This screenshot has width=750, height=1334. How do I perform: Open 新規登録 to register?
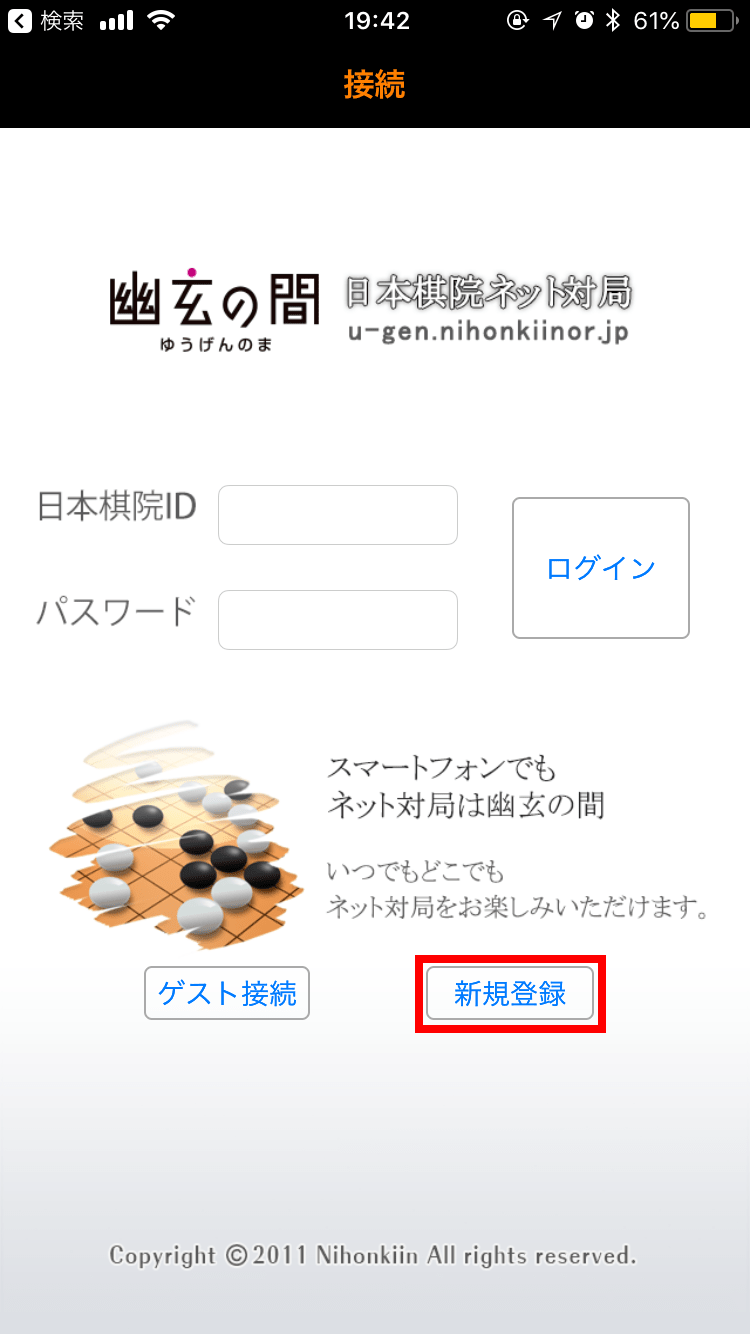(x=510, y=993)
